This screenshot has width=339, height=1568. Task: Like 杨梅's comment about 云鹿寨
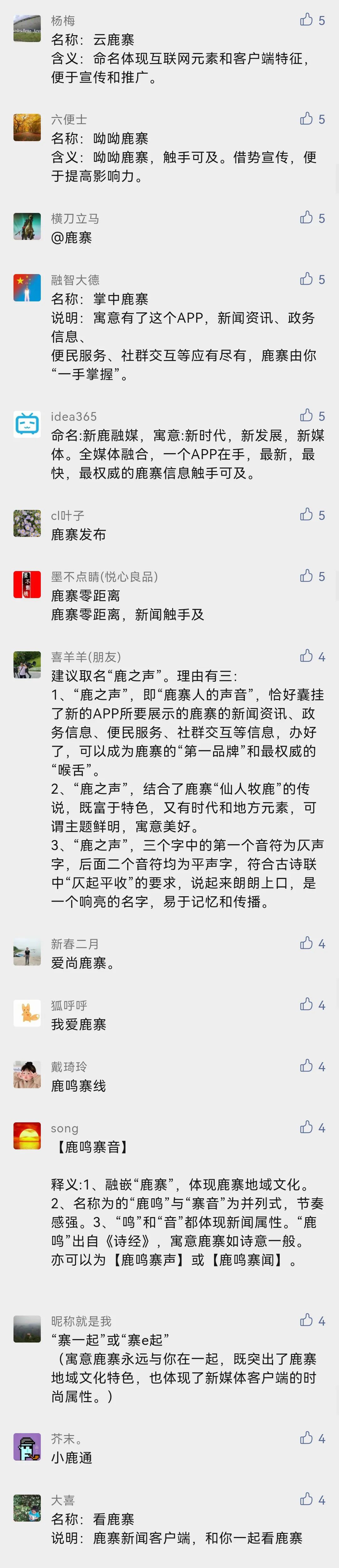pos(307,20)
